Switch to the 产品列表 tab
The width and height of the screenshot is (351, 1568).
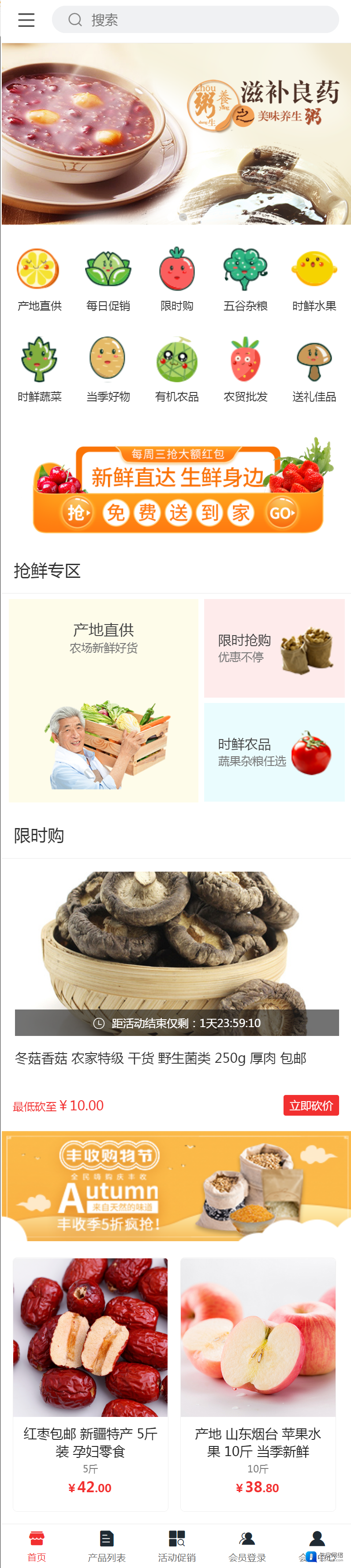(107, 1546)
